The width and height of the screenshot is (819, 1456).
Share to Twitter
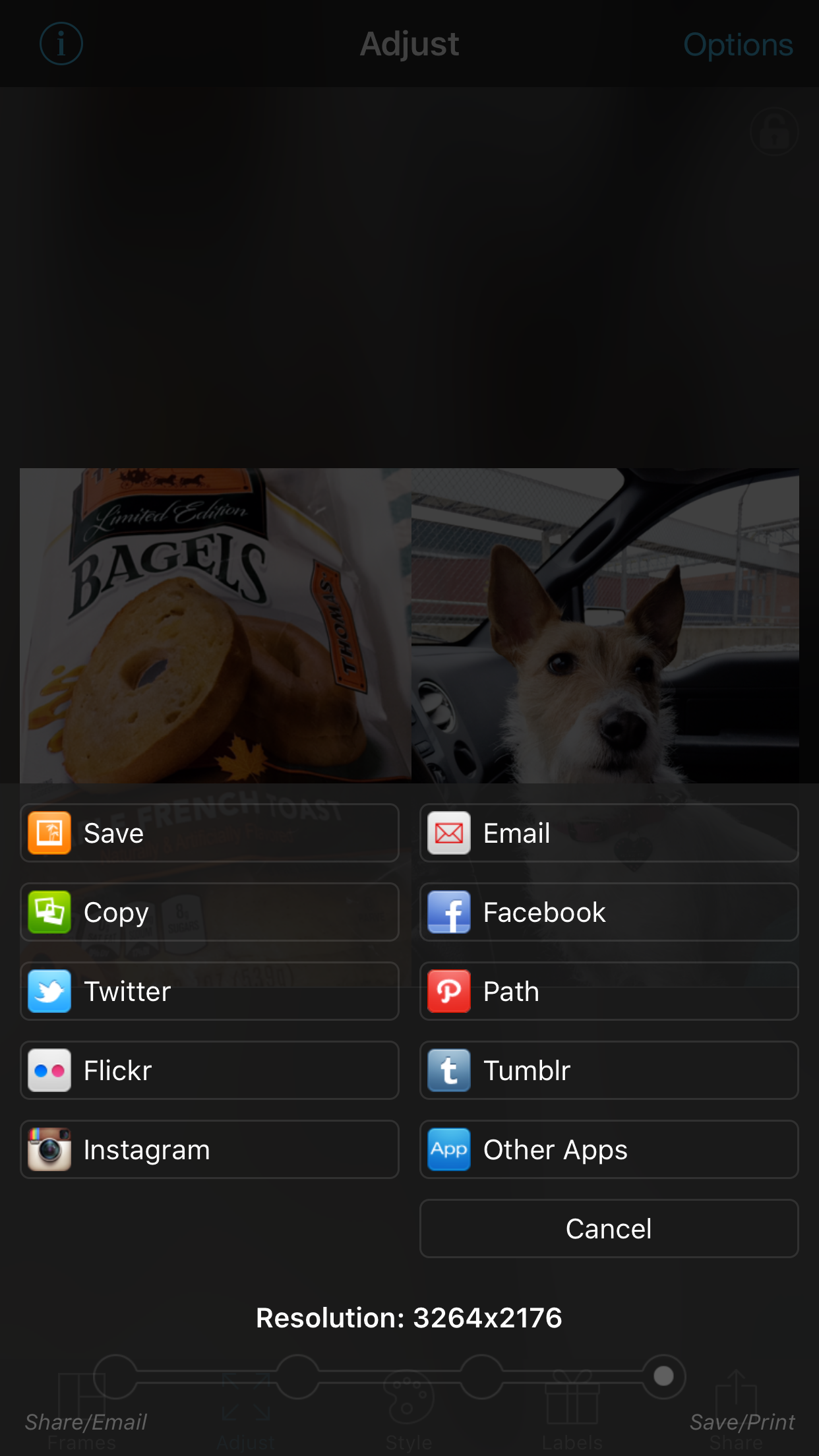[x=210, y=991]
